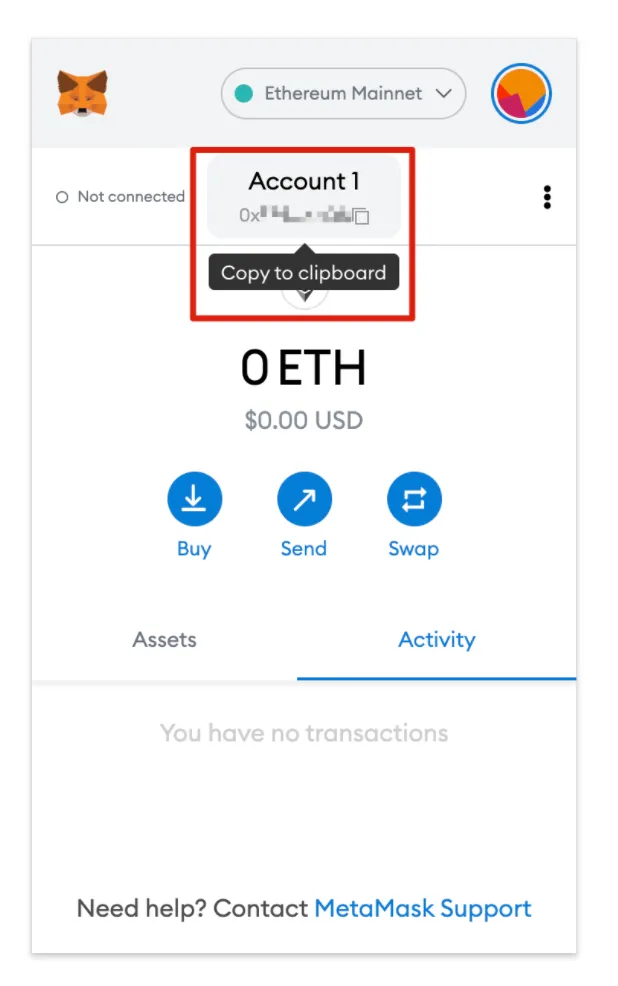Check the Not connected site status
Viewport: 618px width, 986px height.
click(121, 197)
